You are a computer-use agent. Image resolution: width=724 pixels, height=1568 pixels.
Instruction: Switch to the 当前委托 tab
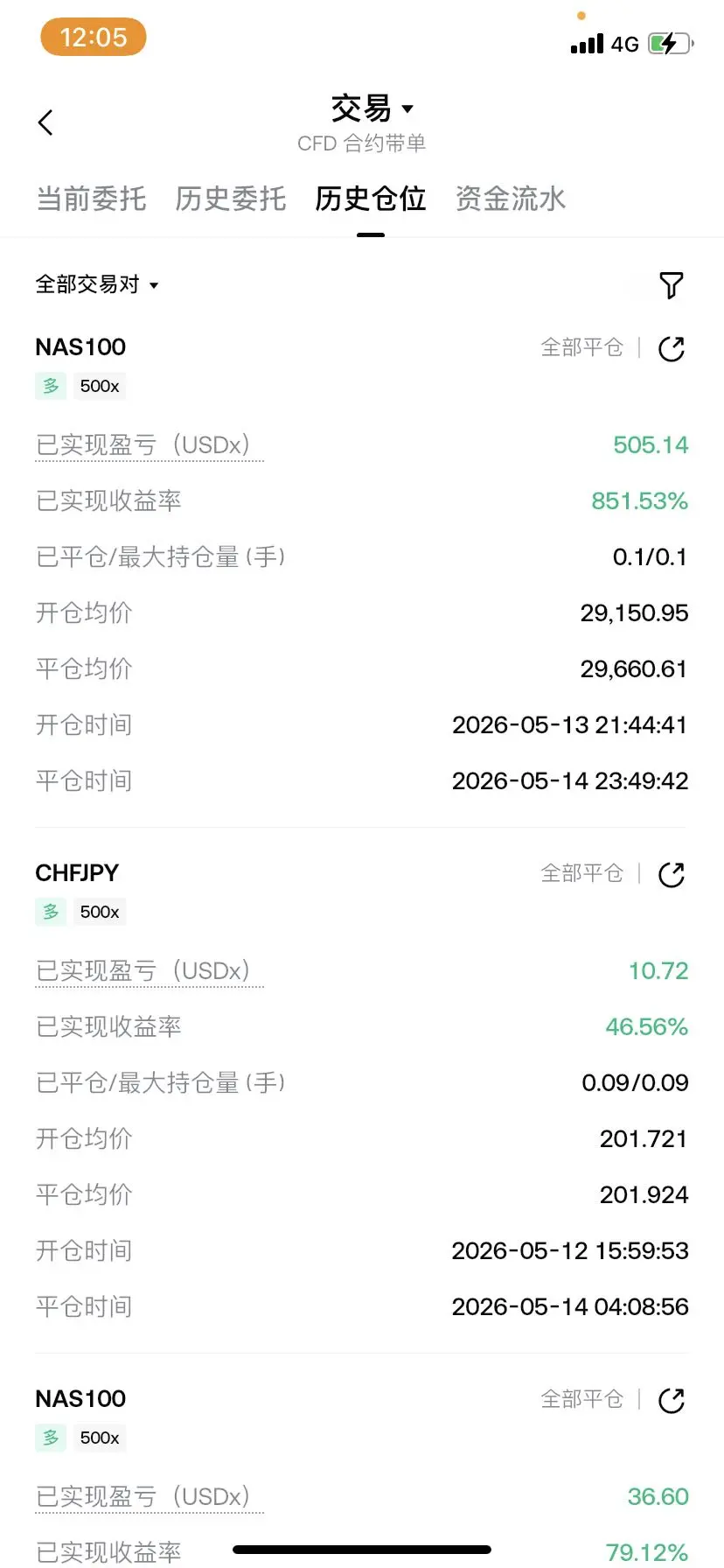click(x=91, y=199)
